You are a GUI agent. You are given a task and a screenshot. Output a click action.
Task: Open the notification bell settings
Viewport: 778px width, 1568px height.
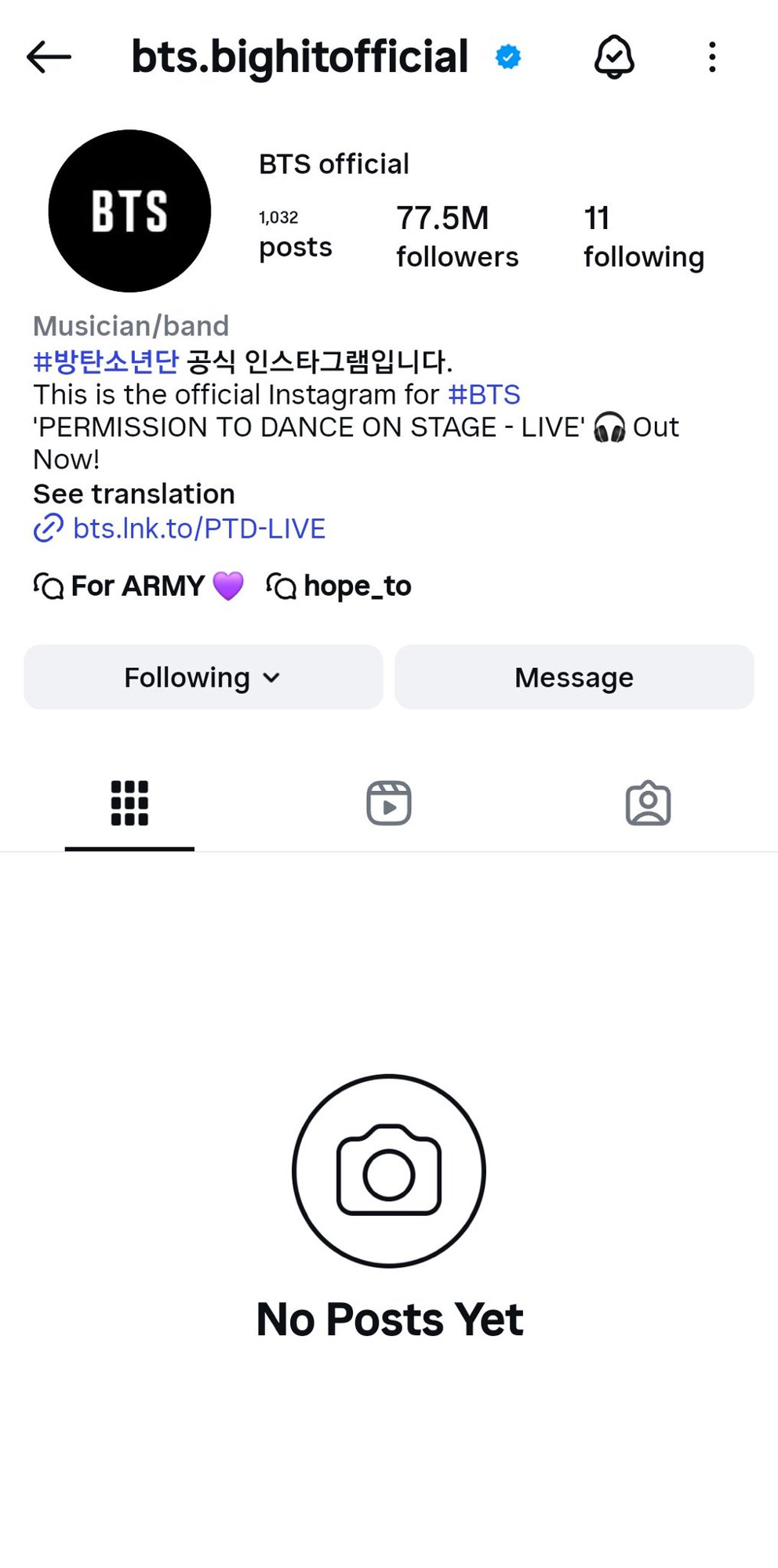point(614,57)
